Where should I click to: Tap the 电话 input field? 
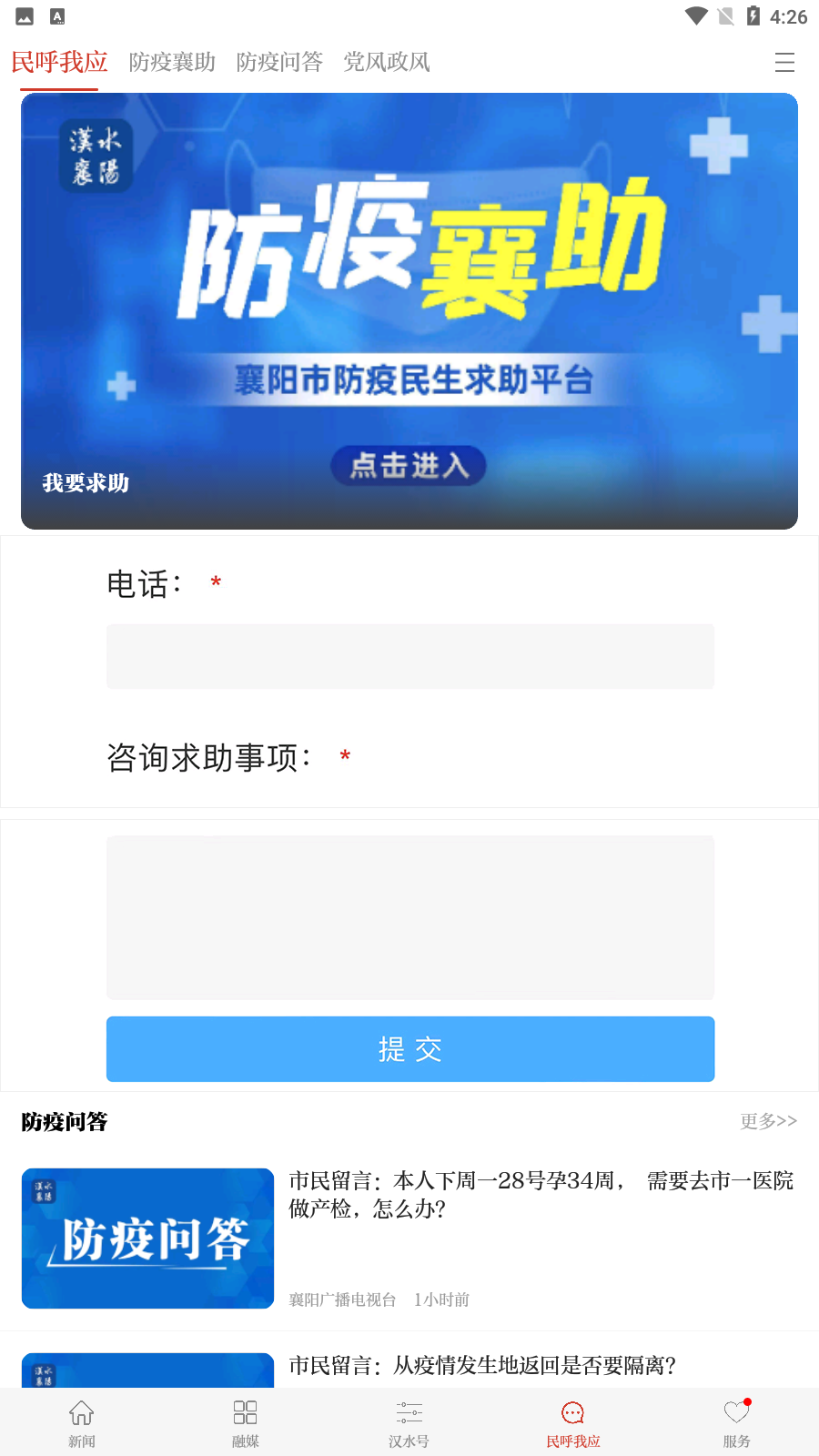(410, 656)
